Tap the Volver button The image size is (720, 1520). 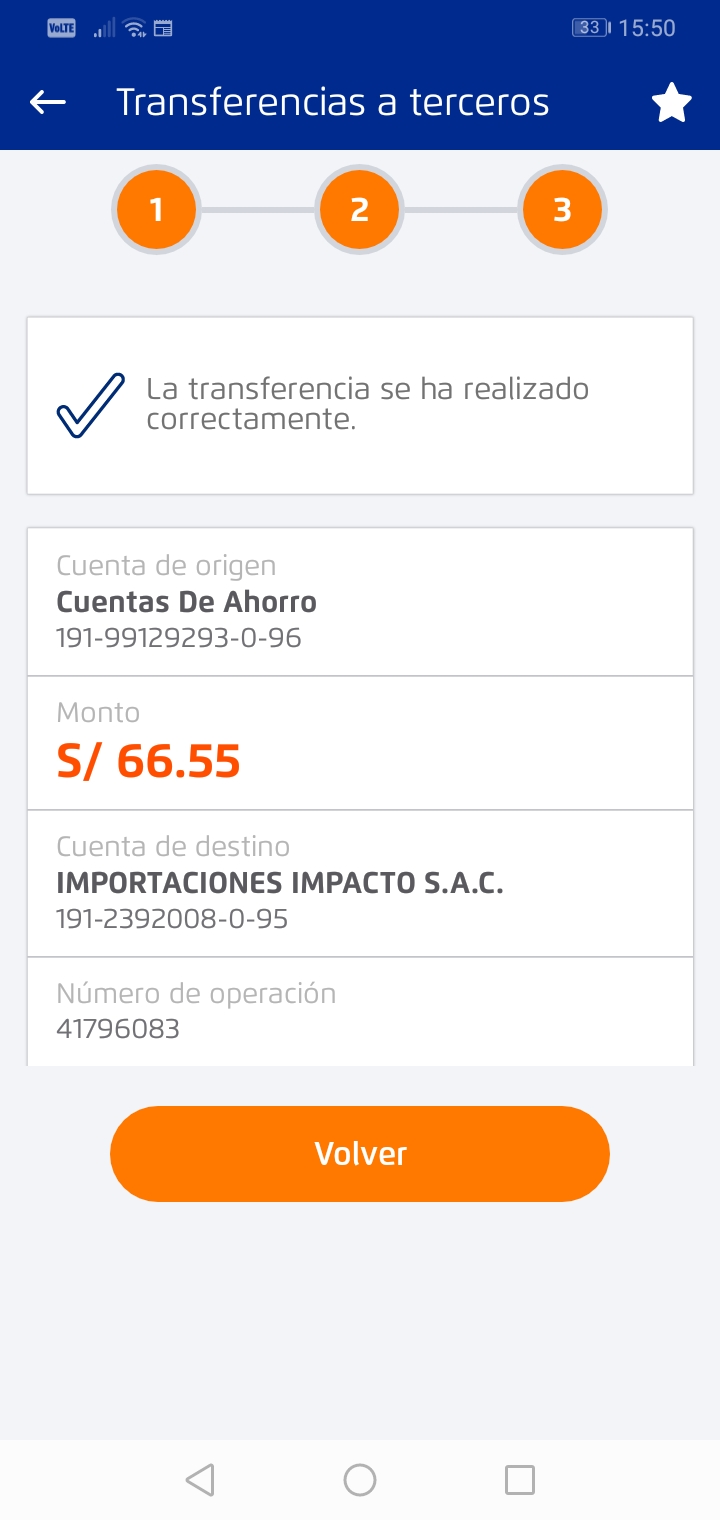(x=360, y=1153)
